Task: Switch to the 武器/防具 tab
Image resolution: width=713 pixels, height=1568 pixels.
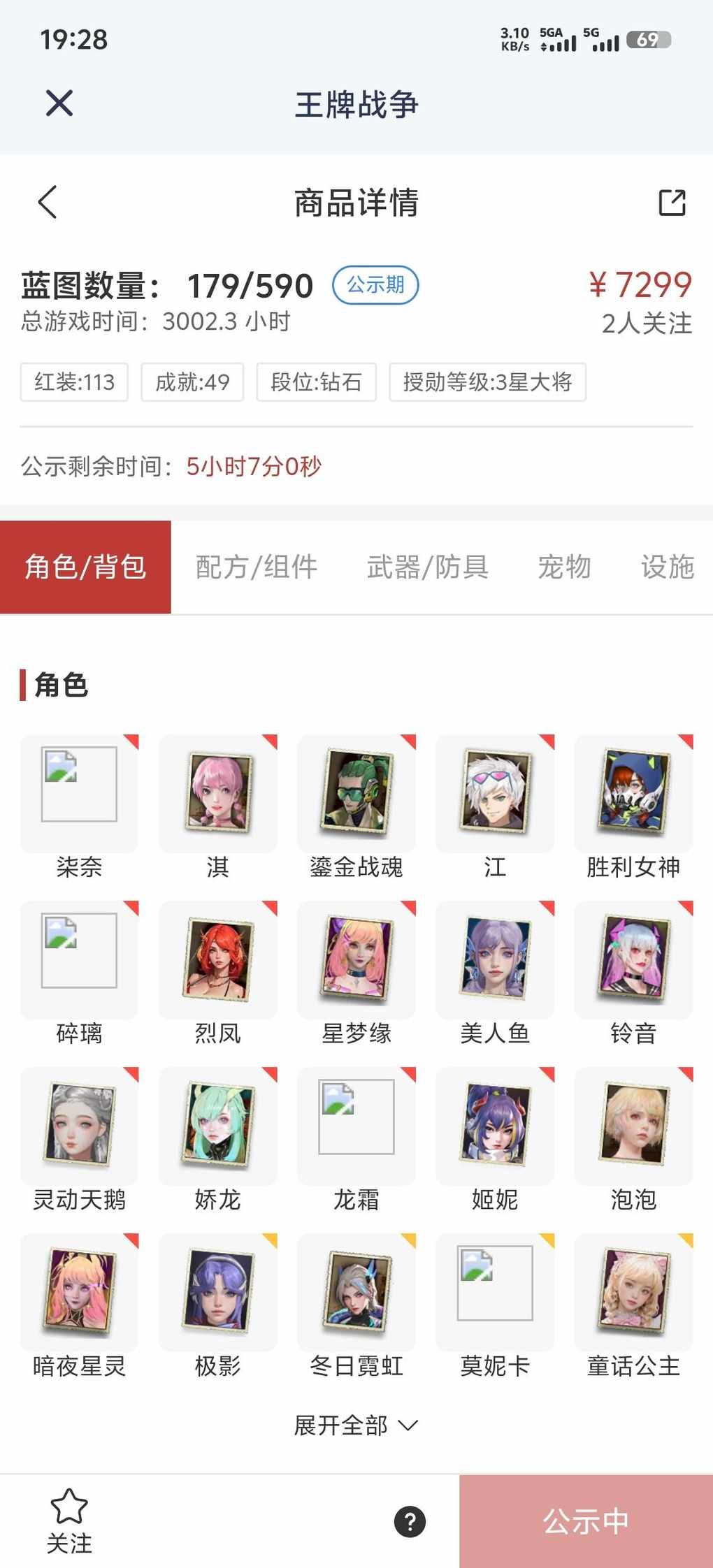Action: 427,567
